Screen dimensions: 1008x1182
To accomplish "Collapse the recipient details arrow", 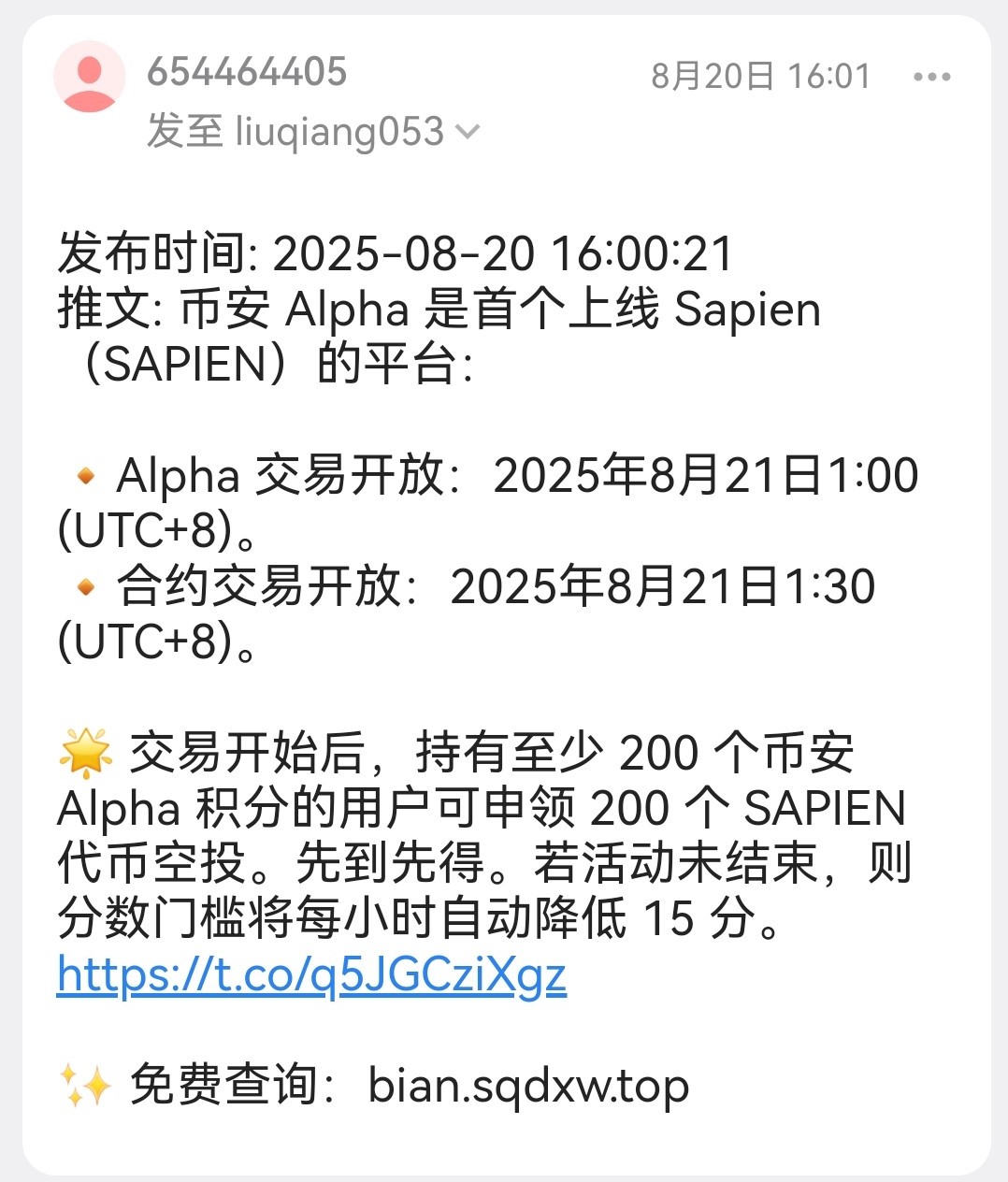I will coord(466,132).
